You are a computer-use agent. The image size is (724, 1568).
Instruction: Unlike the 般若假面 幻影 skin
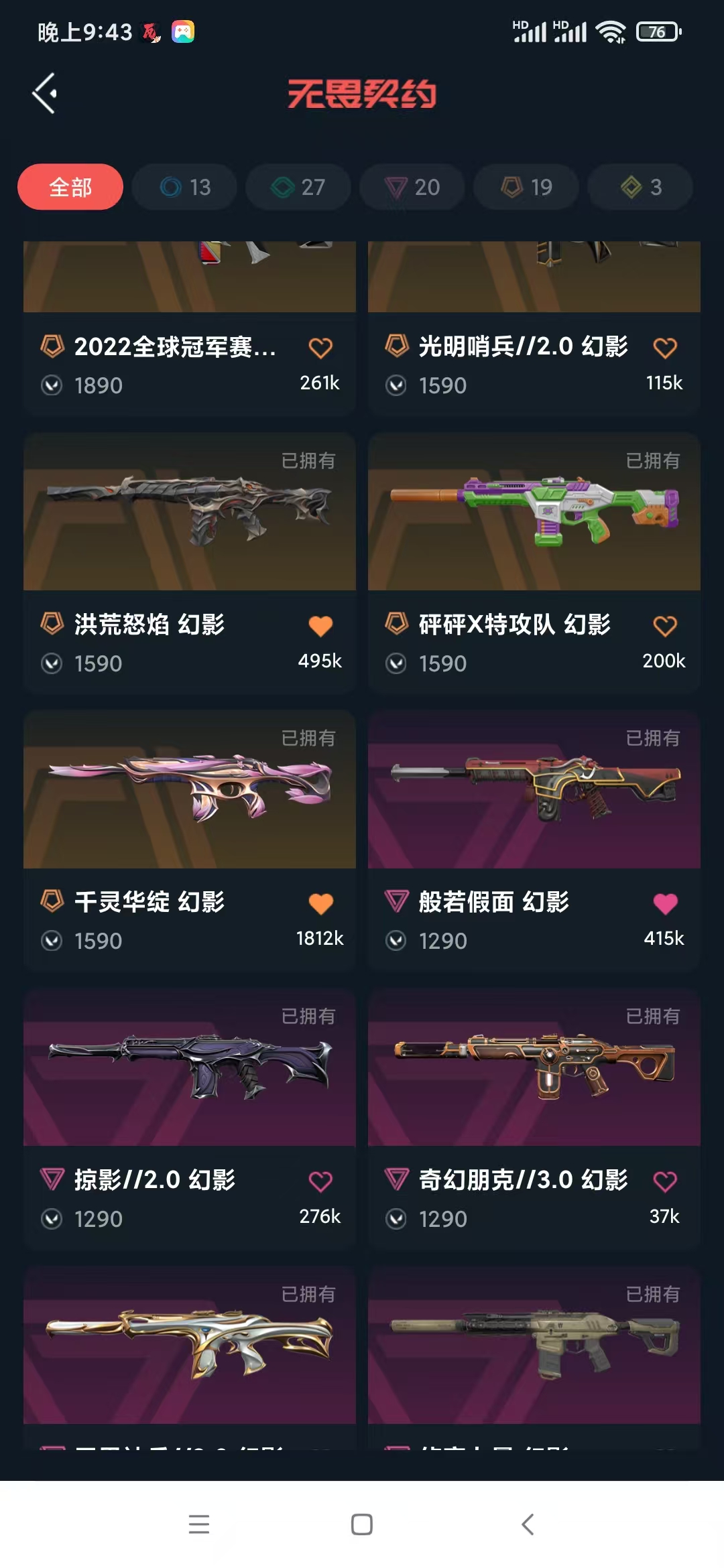[665, 904]
